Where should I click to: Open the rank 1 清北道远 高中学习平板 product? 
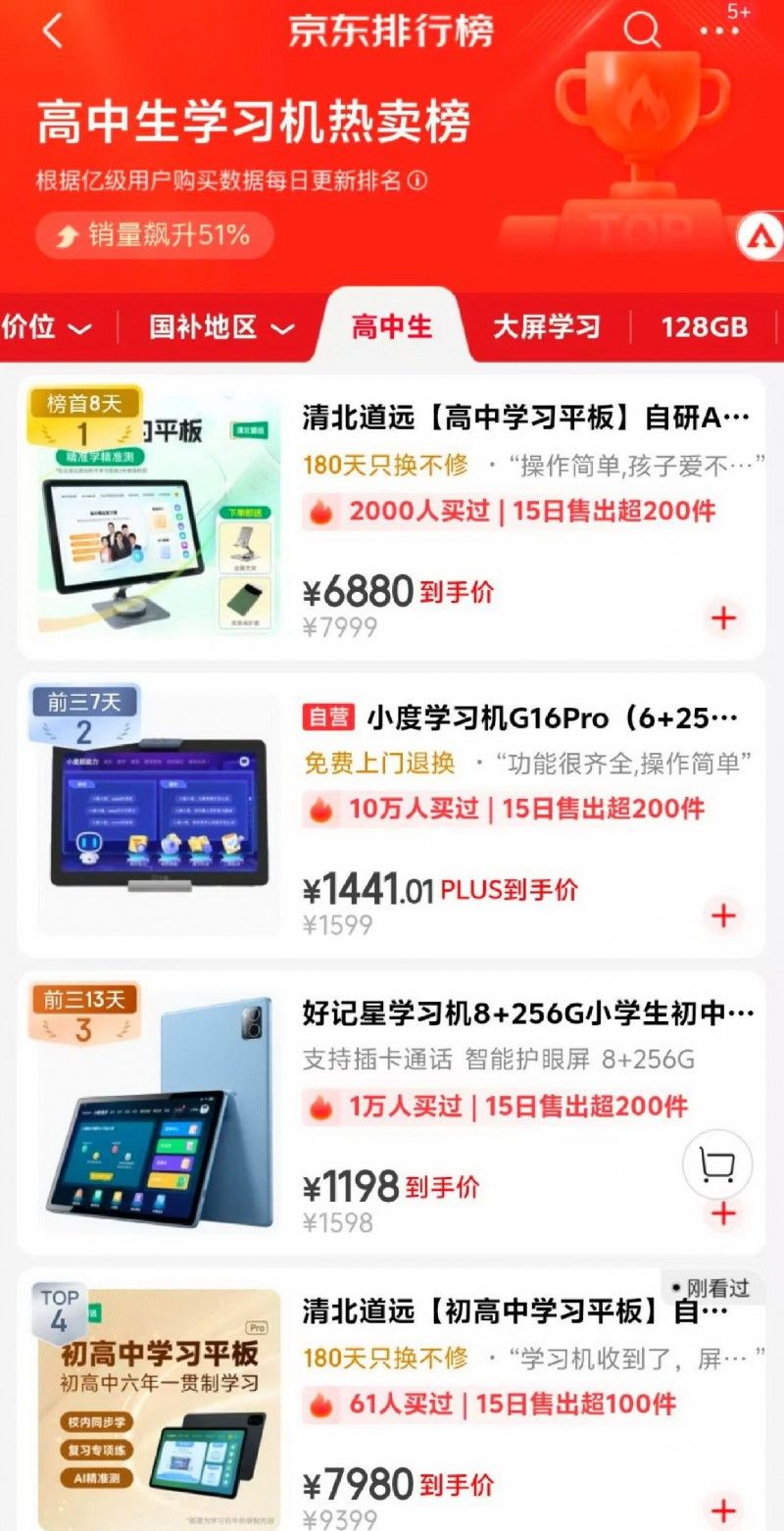[x=525, y=419]
